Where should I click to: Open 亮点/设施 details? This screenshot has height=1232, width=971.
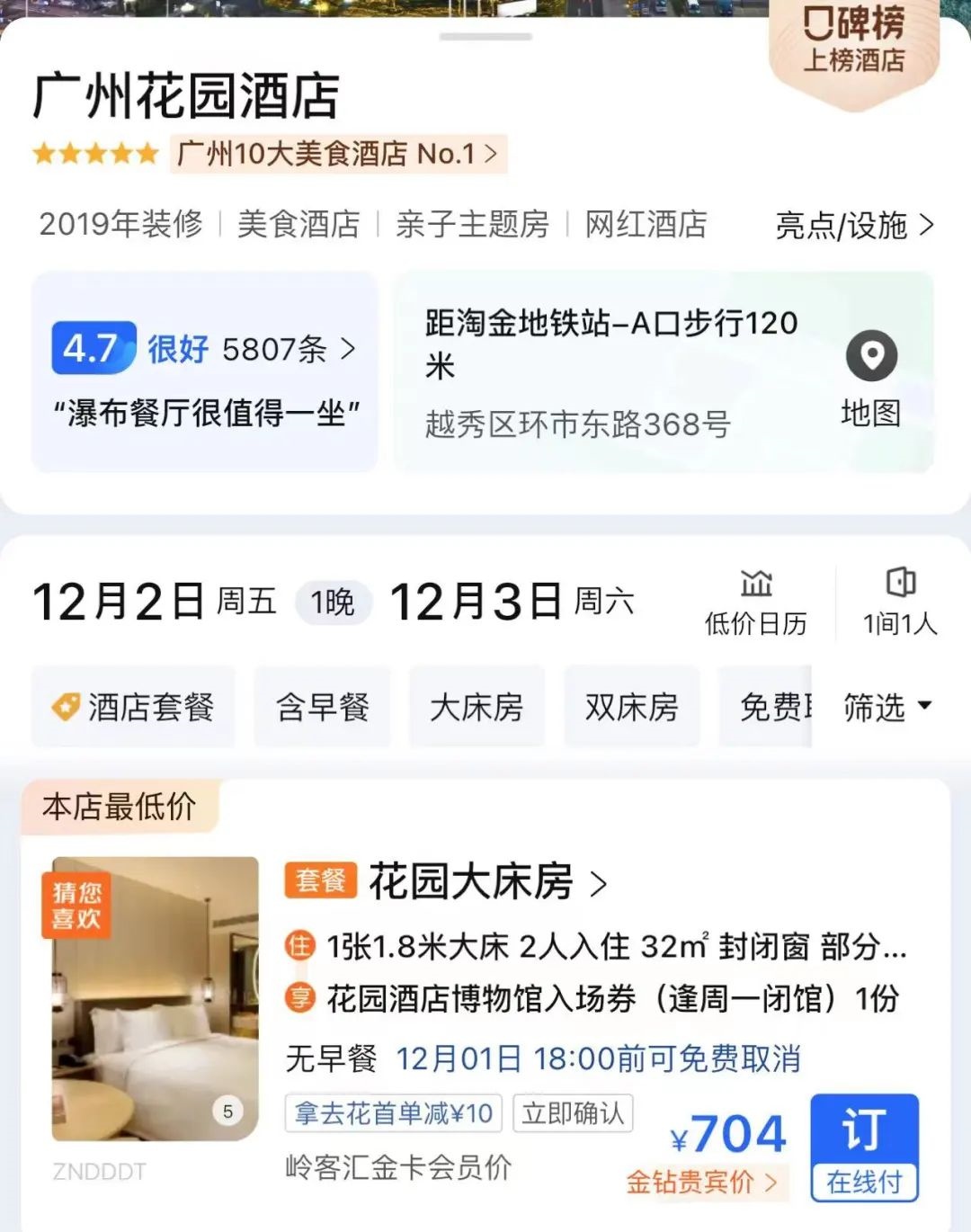[x=854, y=225]
